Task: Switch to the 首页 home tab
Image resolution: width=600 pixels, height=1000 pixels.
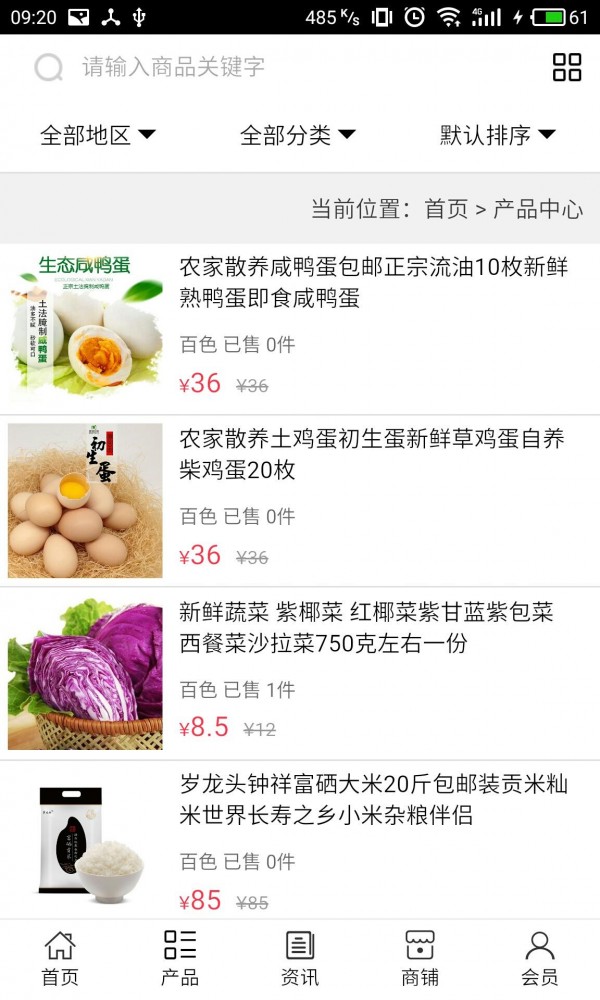Action: pyautogui.click(x=60, y=959)
